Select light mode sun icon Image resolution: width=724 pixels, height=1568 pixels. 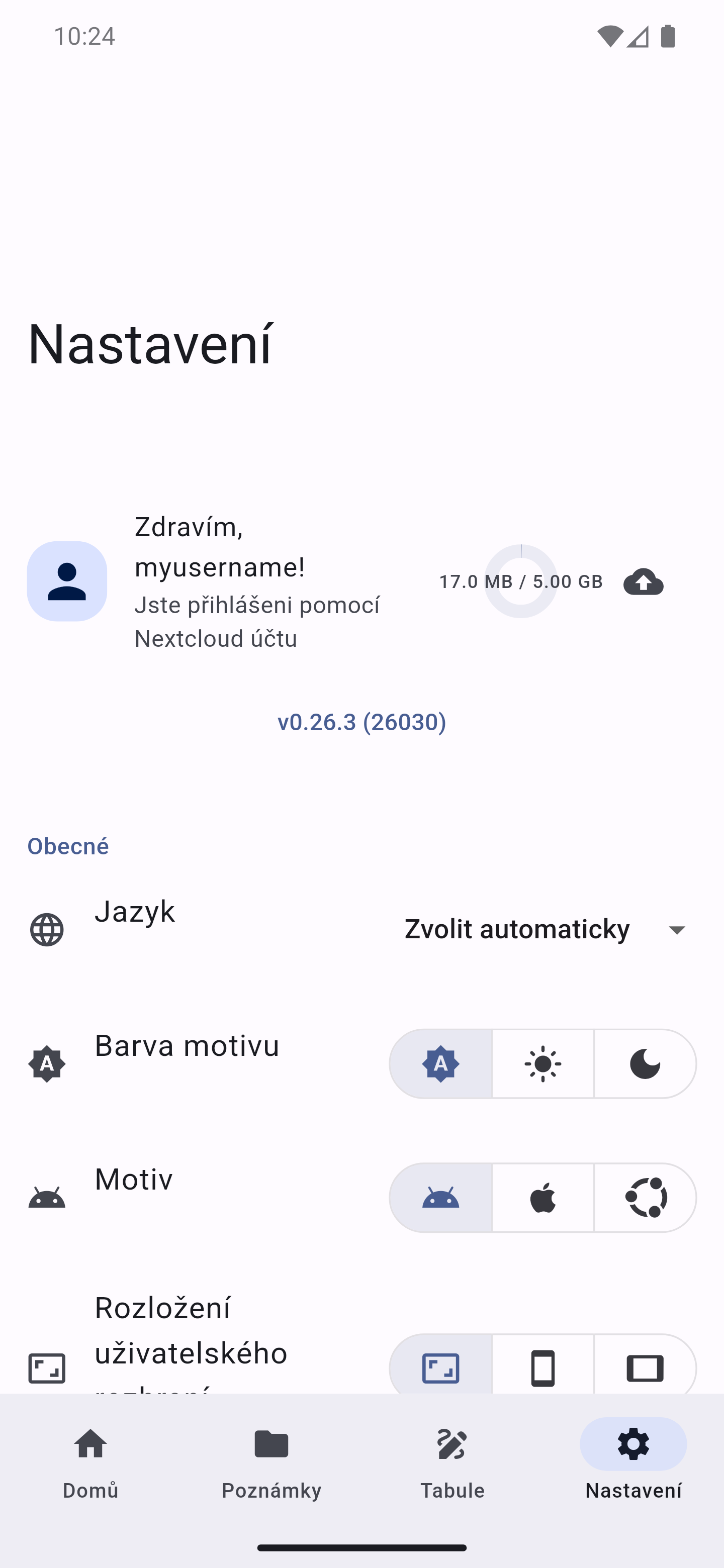coord(543,1064)
